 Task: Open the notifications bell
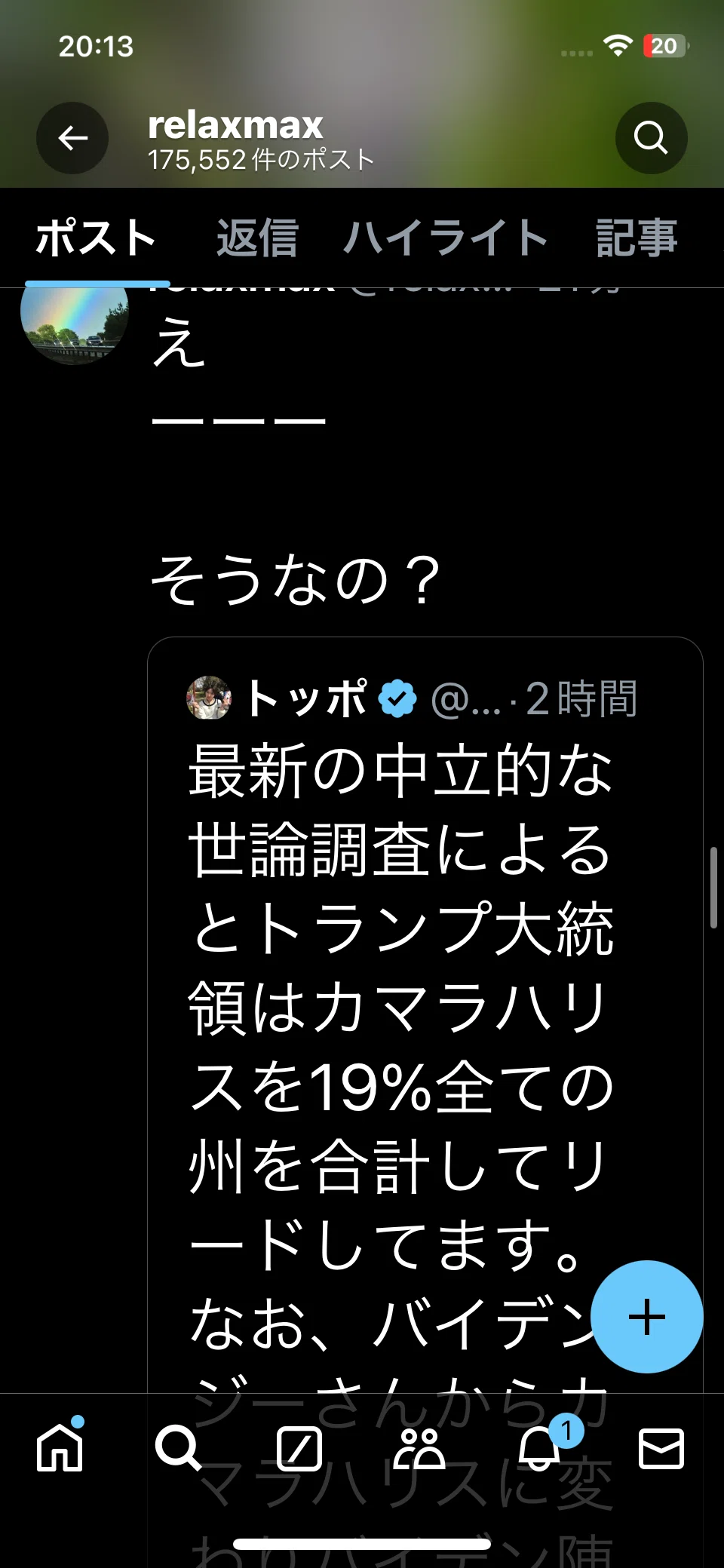coord(541,1448)
